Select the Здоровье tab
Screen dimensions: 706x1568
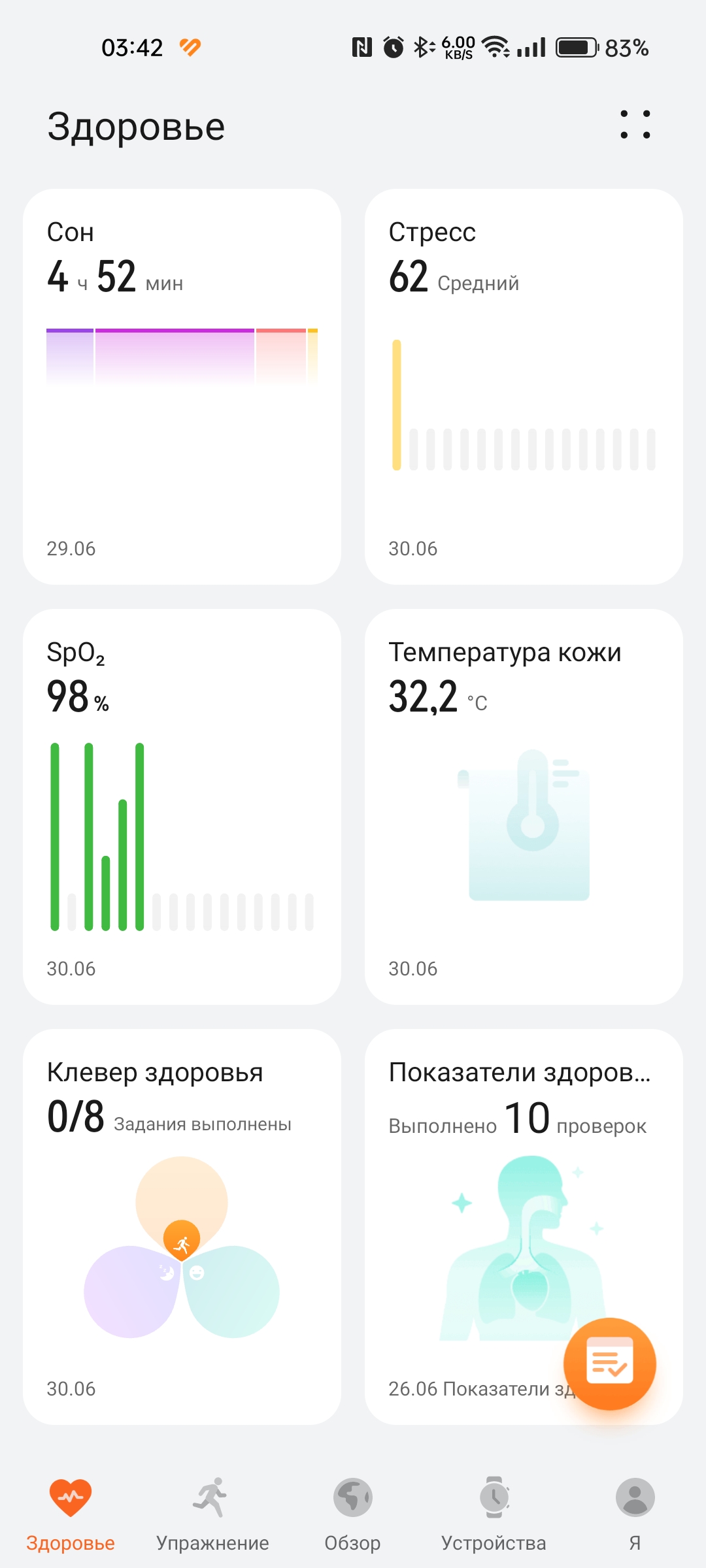click(x=71, y=1514)
